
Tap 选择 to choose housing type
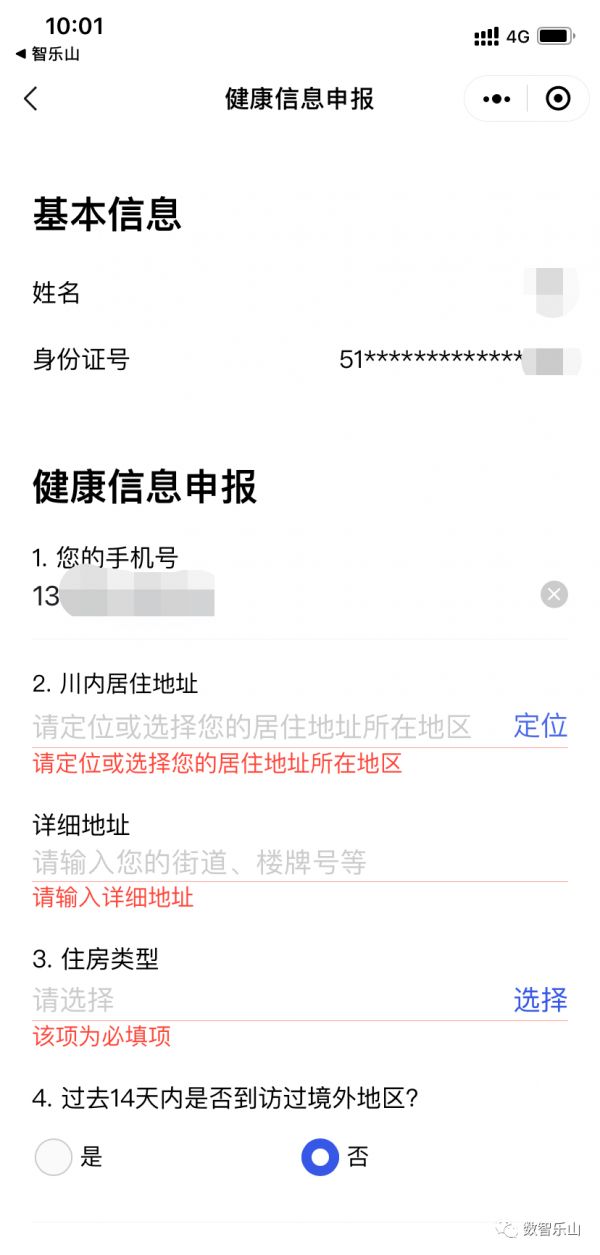(541, 1000)
